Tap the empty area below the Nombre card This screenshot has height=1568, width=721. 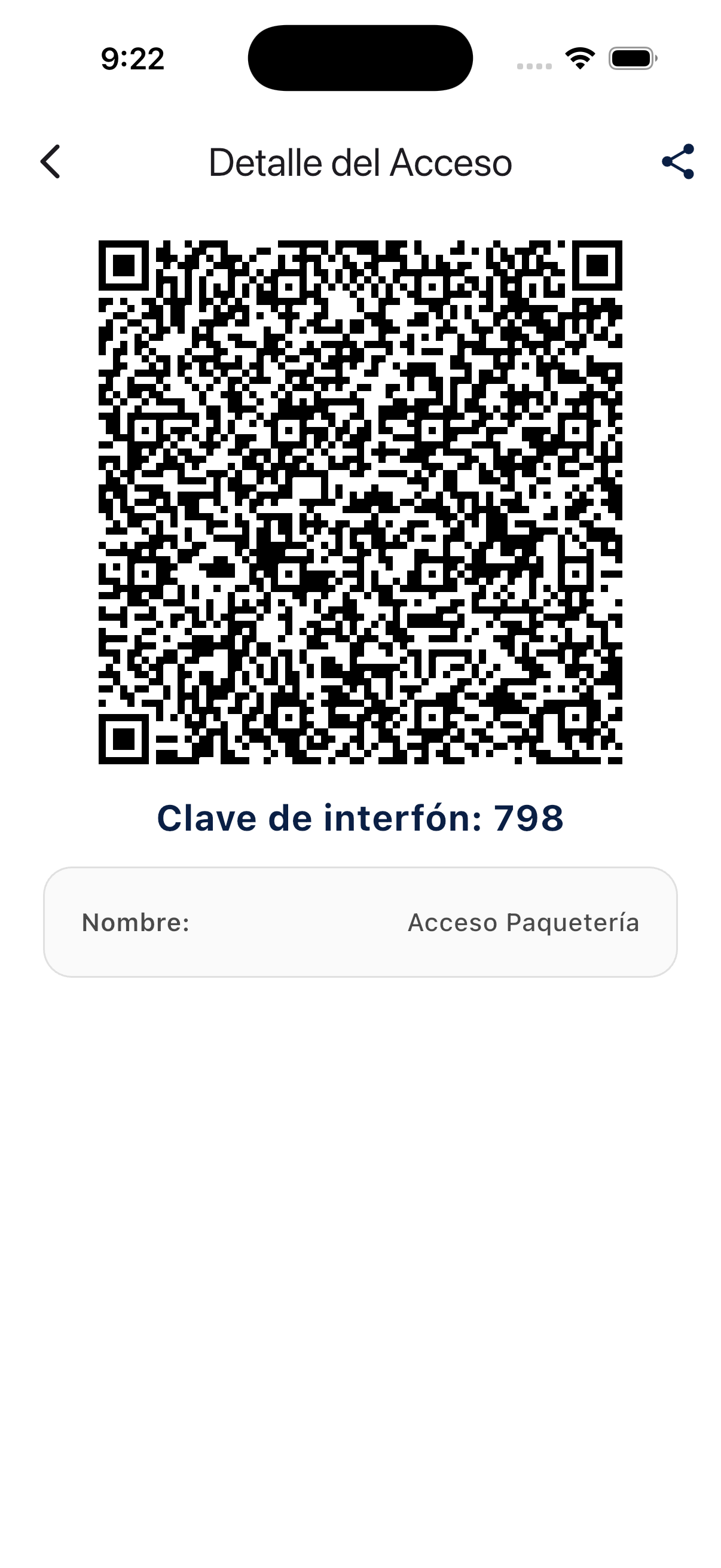[360, 1157]
